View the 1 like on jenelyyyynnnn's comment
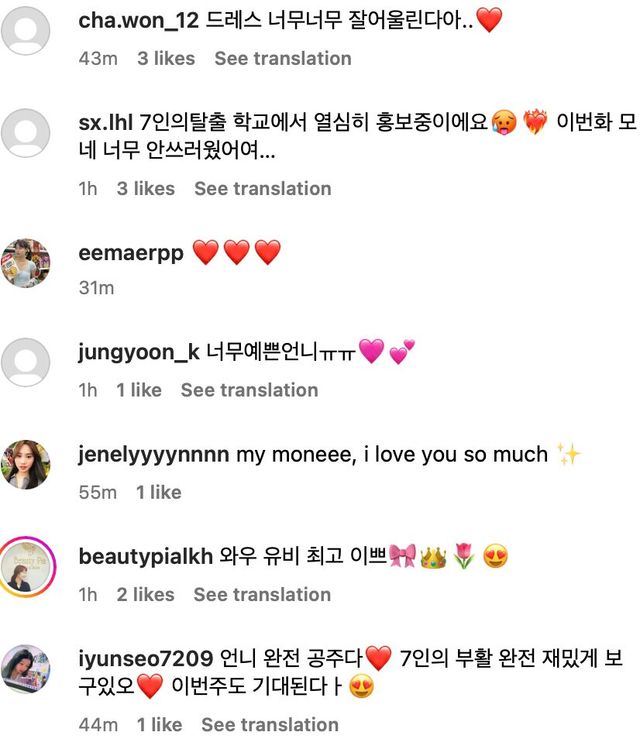This screenshot has width=640, height=745. 159,492
